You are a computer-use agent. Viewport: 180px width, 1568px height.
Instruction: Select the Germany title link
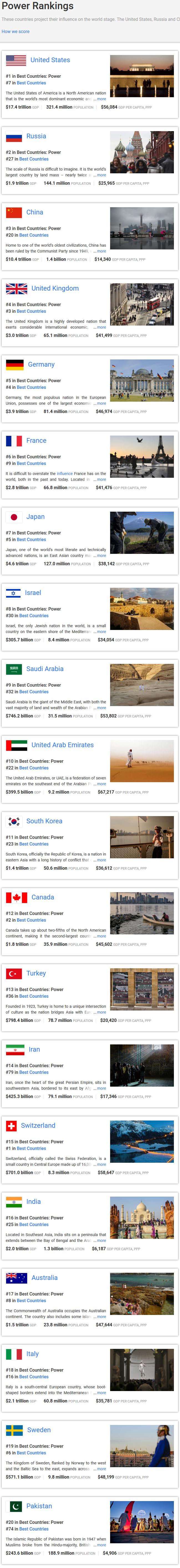41,365
